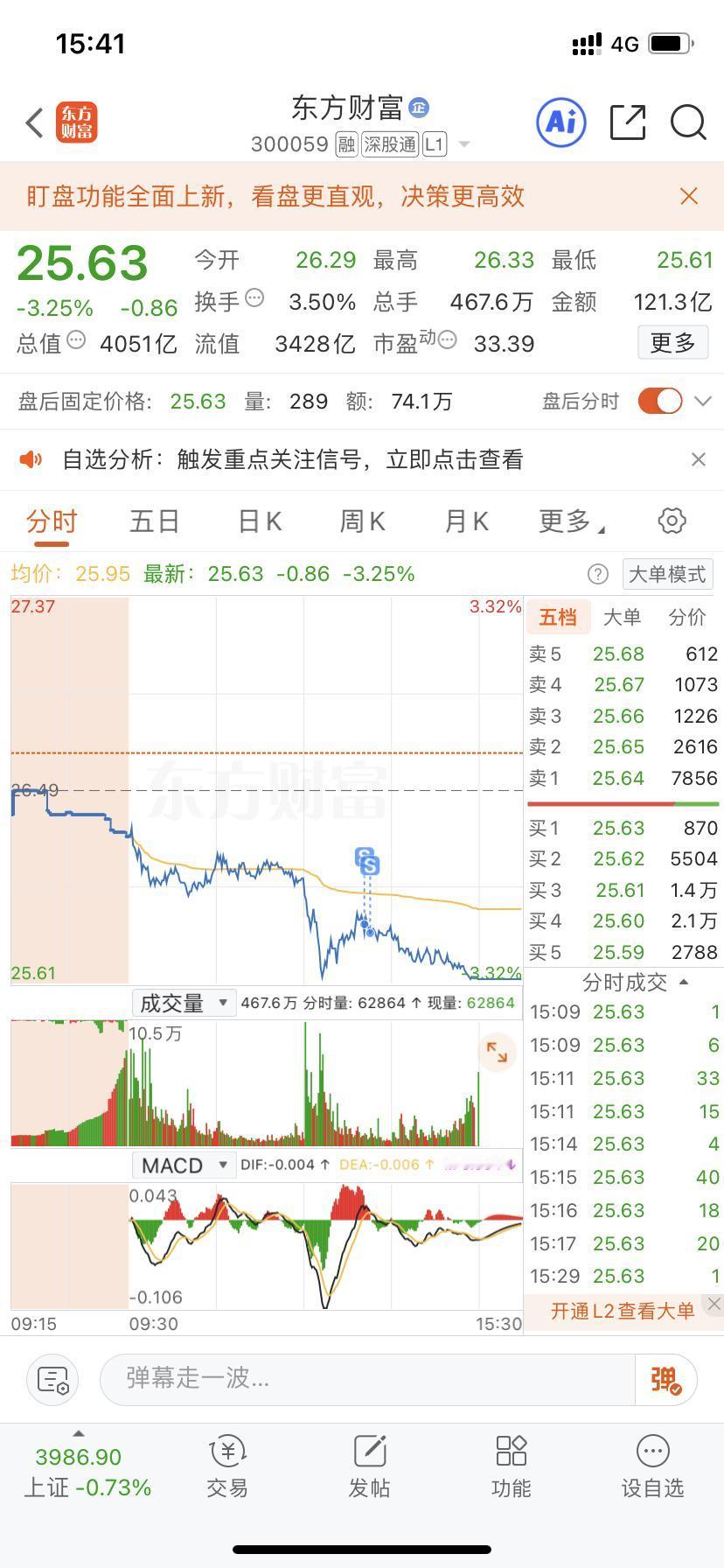Viewport: 724px width, 1568px height.
Task: Open the chart settings gear
Action: pos(672,520)
